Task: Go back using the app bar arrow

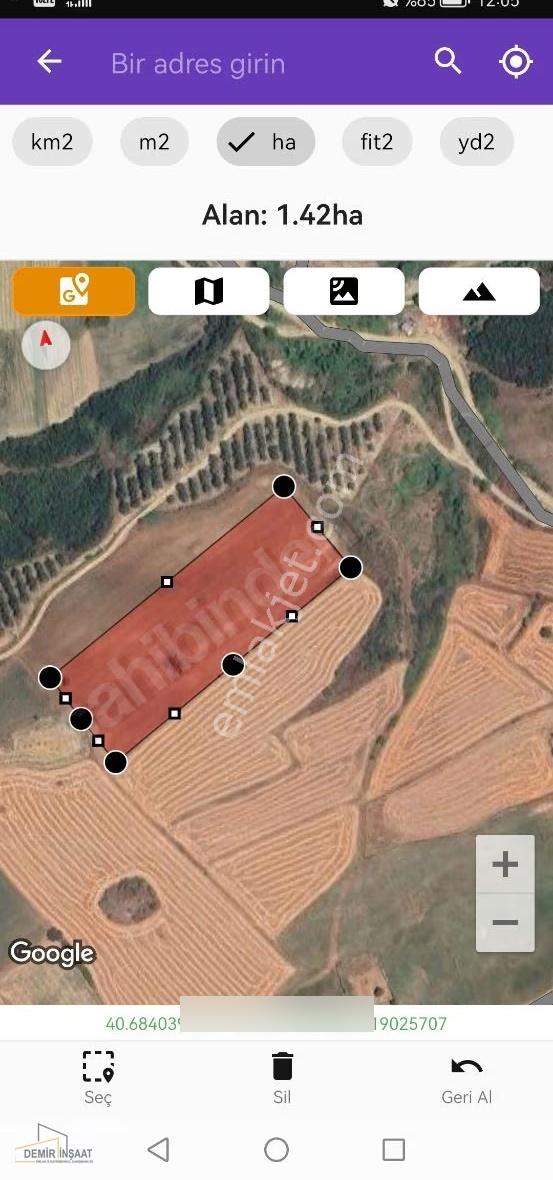Action: tap(49, 61)
